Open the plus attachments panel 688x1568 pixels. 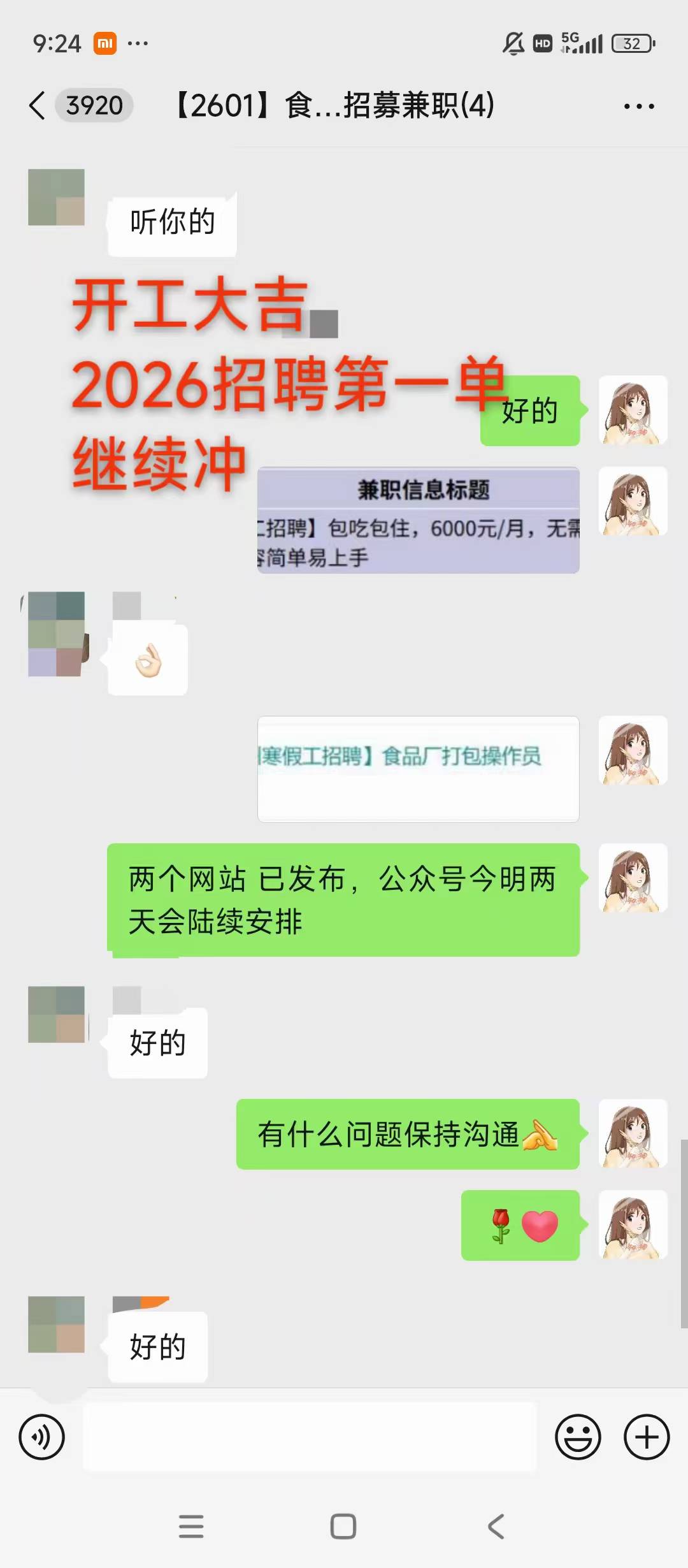(647, 1437)
